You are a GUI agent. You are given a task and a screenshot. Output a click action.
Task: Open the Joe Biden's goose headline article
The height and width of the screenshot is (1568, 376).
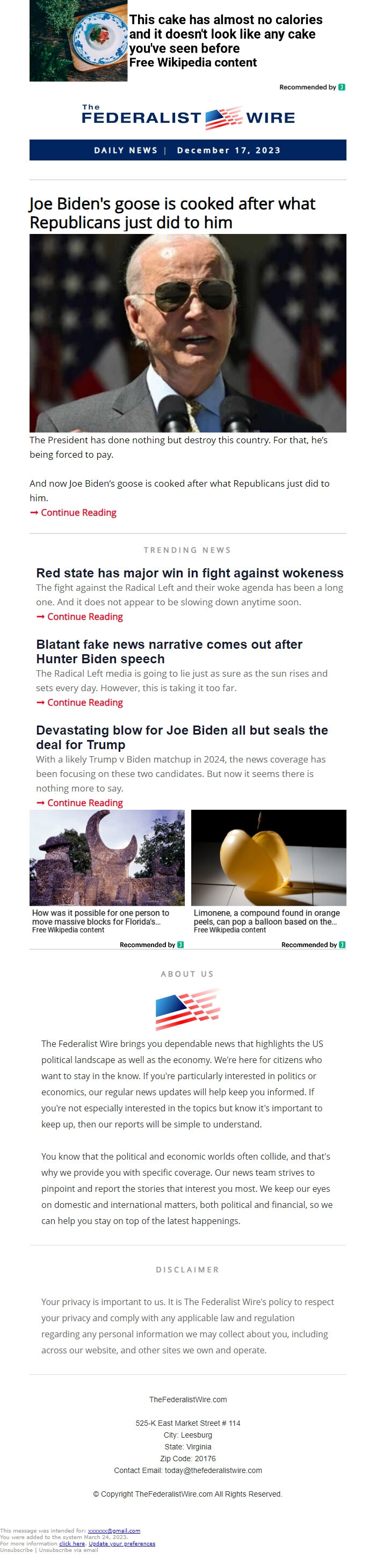click(172, 213)
